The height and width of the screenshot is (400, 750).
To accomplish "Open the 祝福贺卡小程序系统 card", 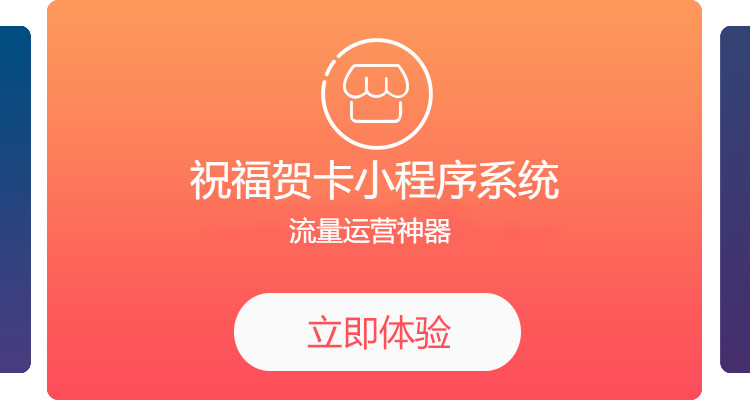I will (x=374, y=182).
